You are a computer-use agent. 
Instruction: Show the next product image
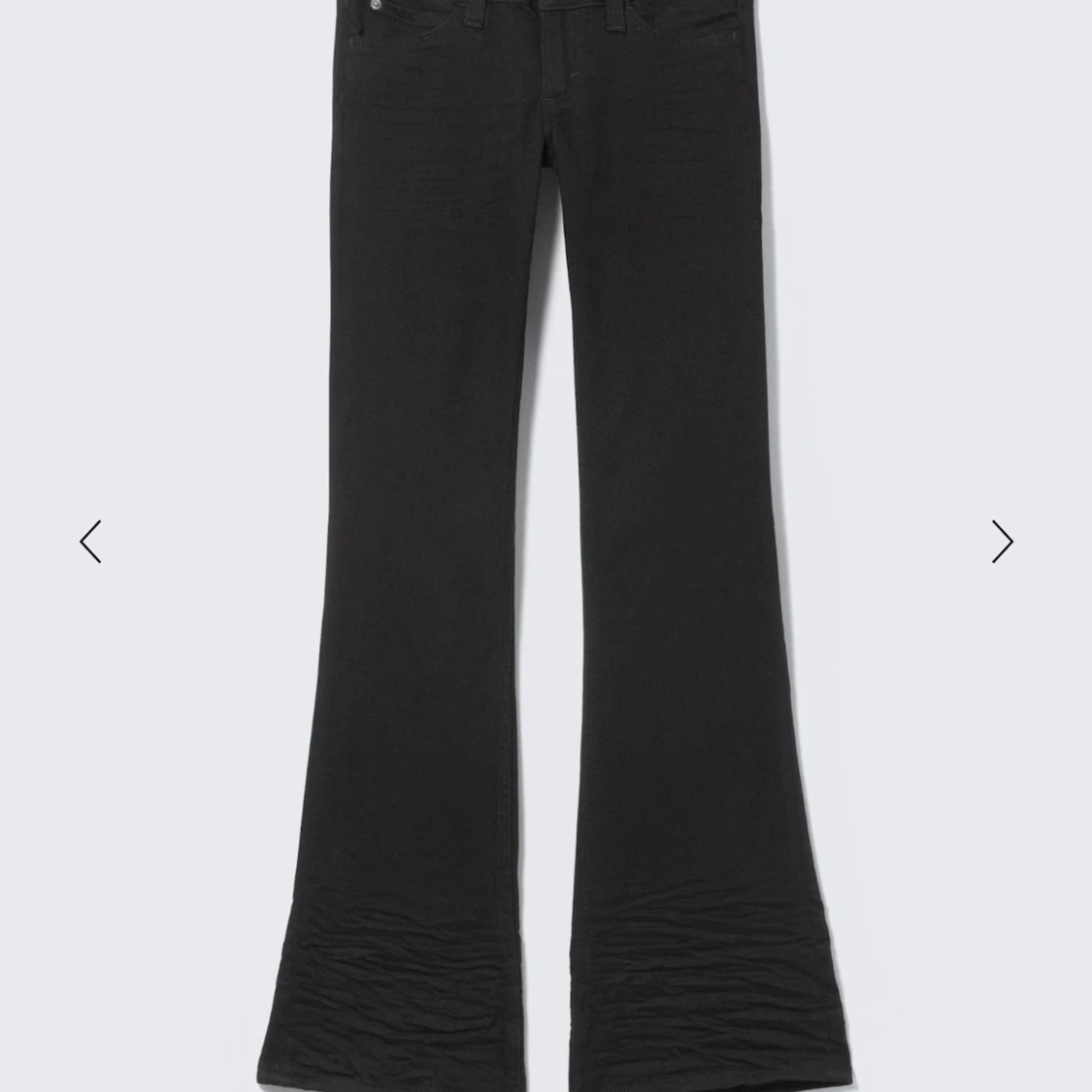point(1002,542)
